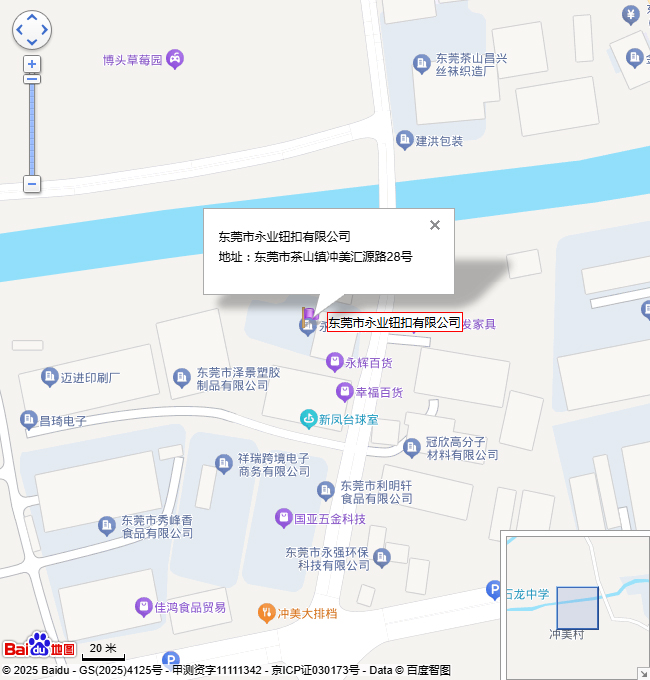
Task: Pan the map up with the up arrow
Action: click(x=32, y=17)
